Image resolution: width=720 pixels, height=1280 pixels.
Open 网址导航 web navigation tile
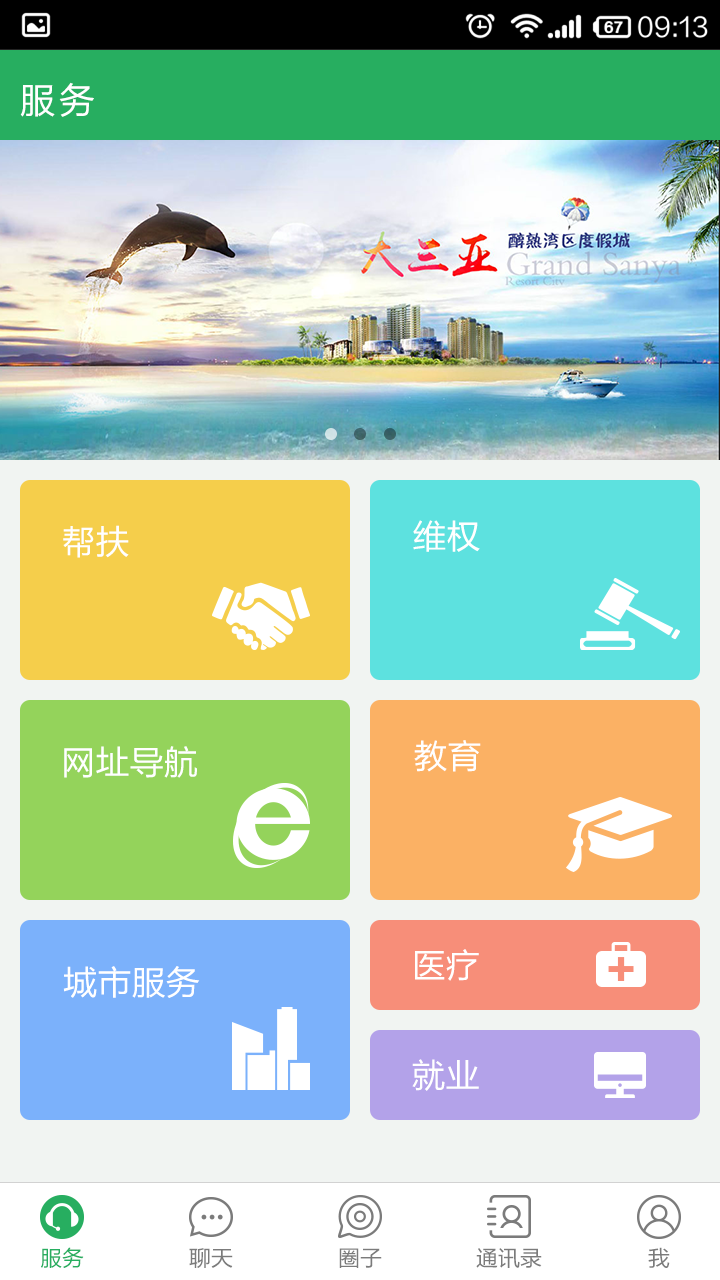(x=185, y=800)
